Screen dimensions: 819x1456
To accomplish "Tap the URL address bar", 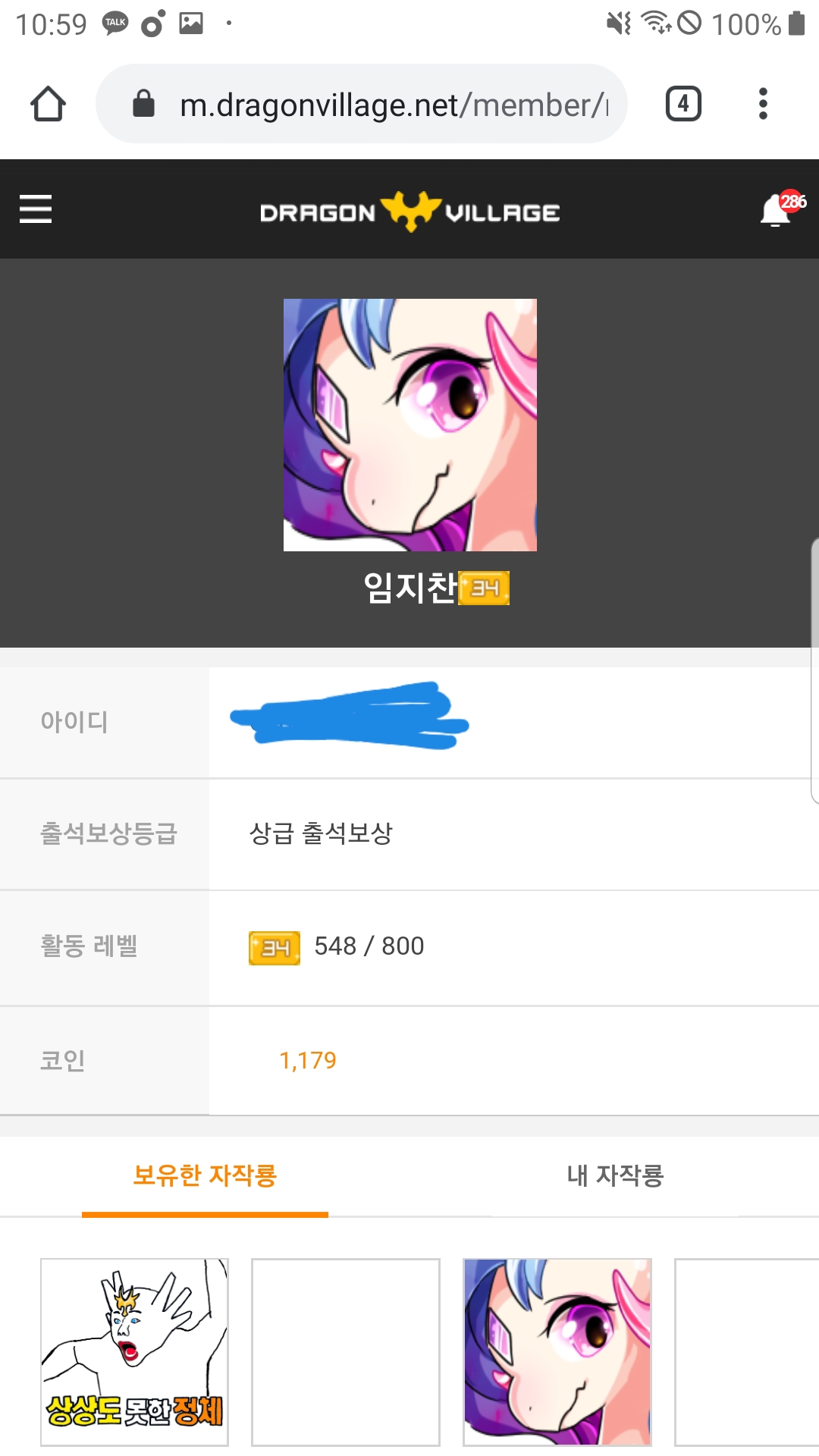I will tap(379, 104).
